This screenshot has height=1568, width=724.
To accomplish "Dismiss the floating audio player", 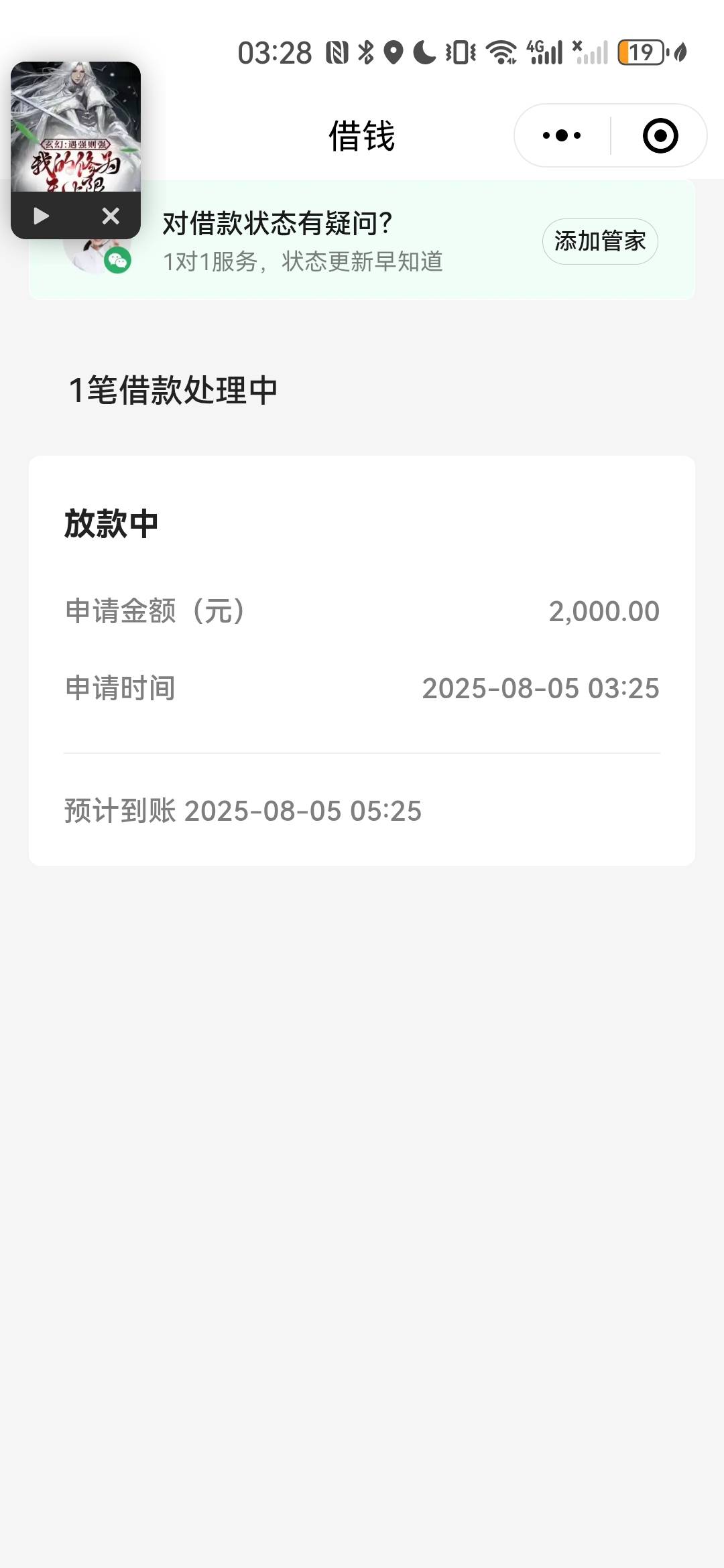I will [x=111, y=216].
